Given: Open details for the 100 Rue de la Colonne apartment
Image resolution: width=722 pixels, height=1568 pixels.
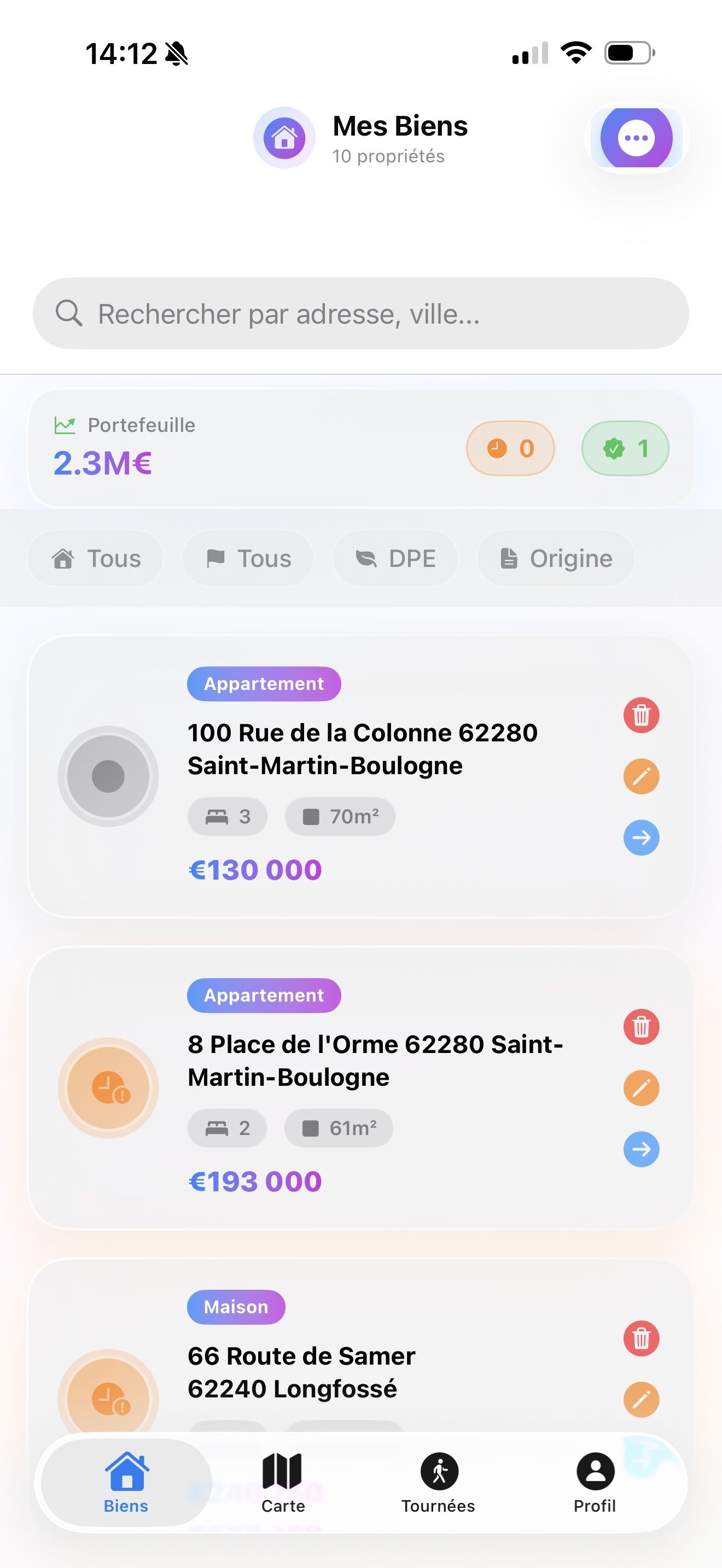Looking at the screenshot, I should point(641,838).
